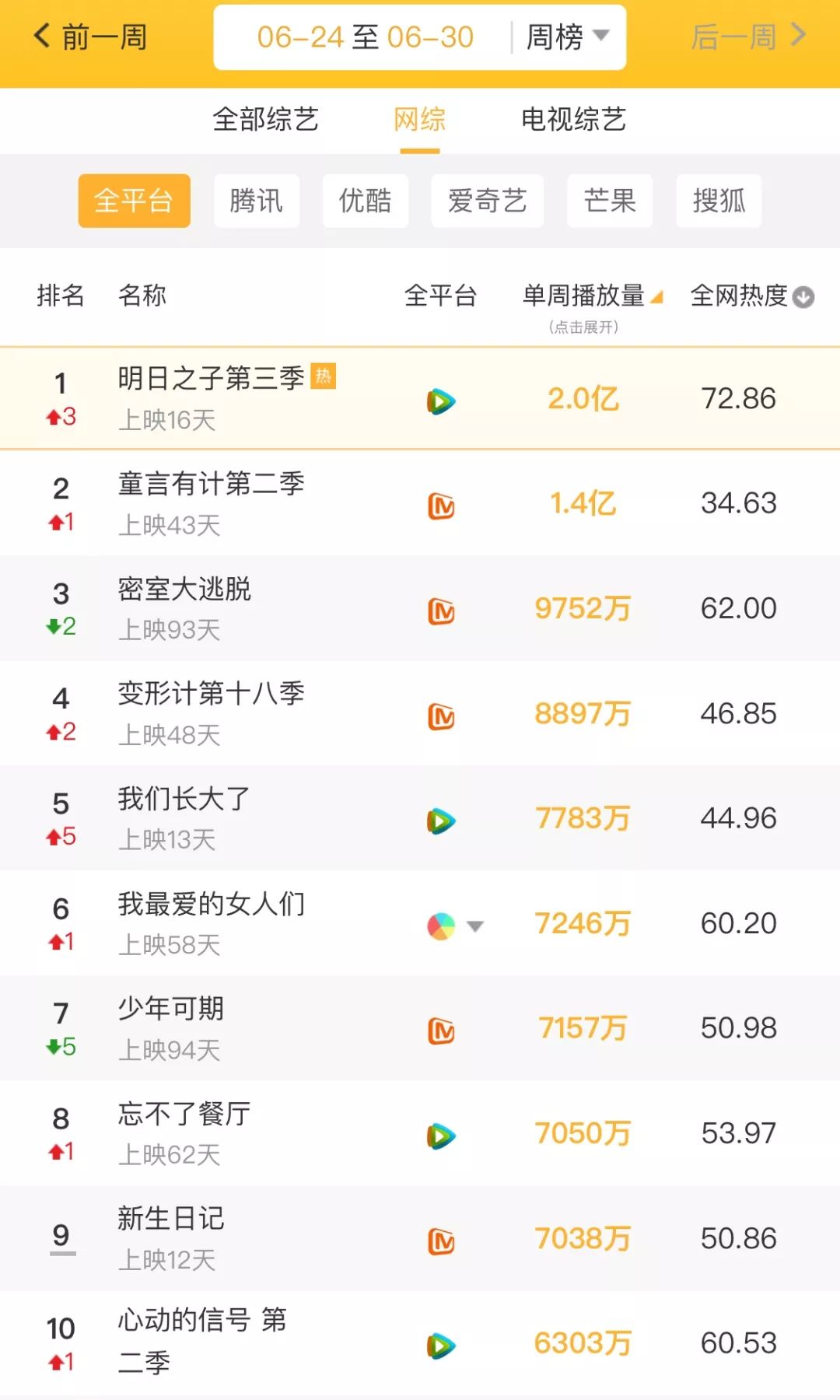Filter by 搜狐 platform

(719, 201)
